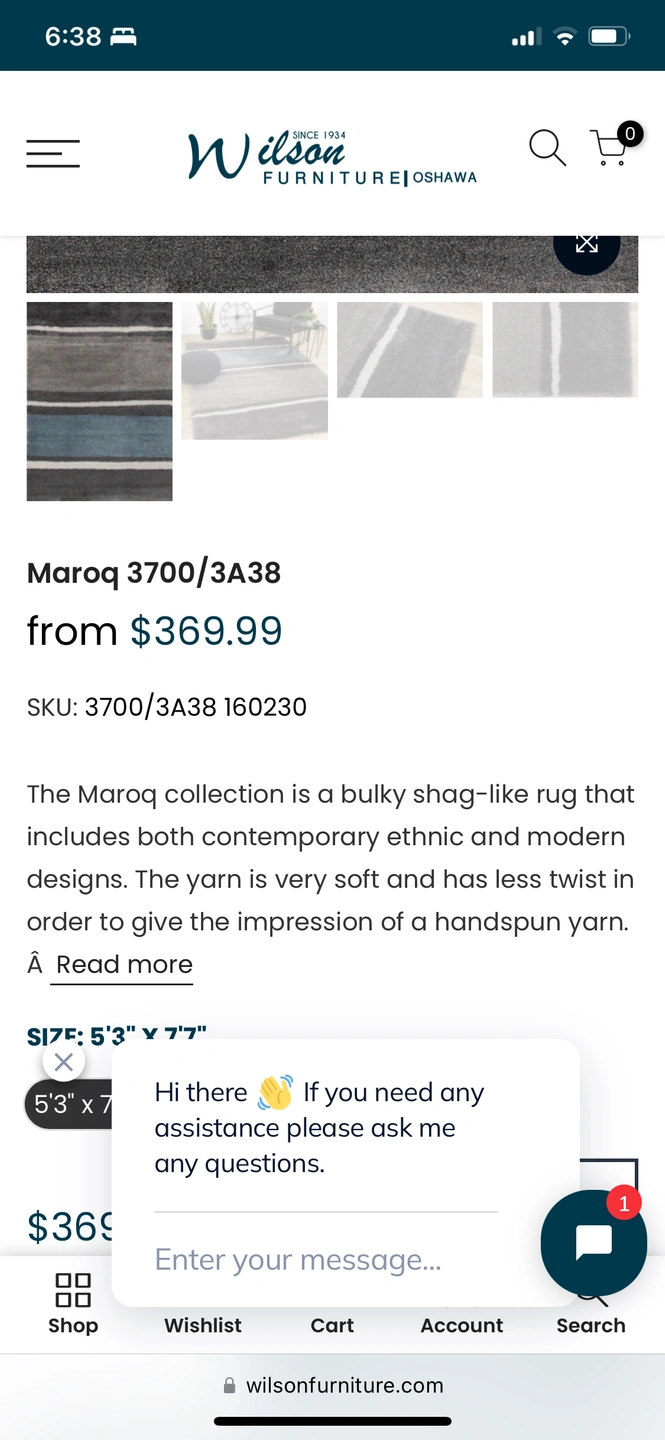The image size is (665, 1440).
Task: Dismiss the chat greeting popup
Action: 64,1062
